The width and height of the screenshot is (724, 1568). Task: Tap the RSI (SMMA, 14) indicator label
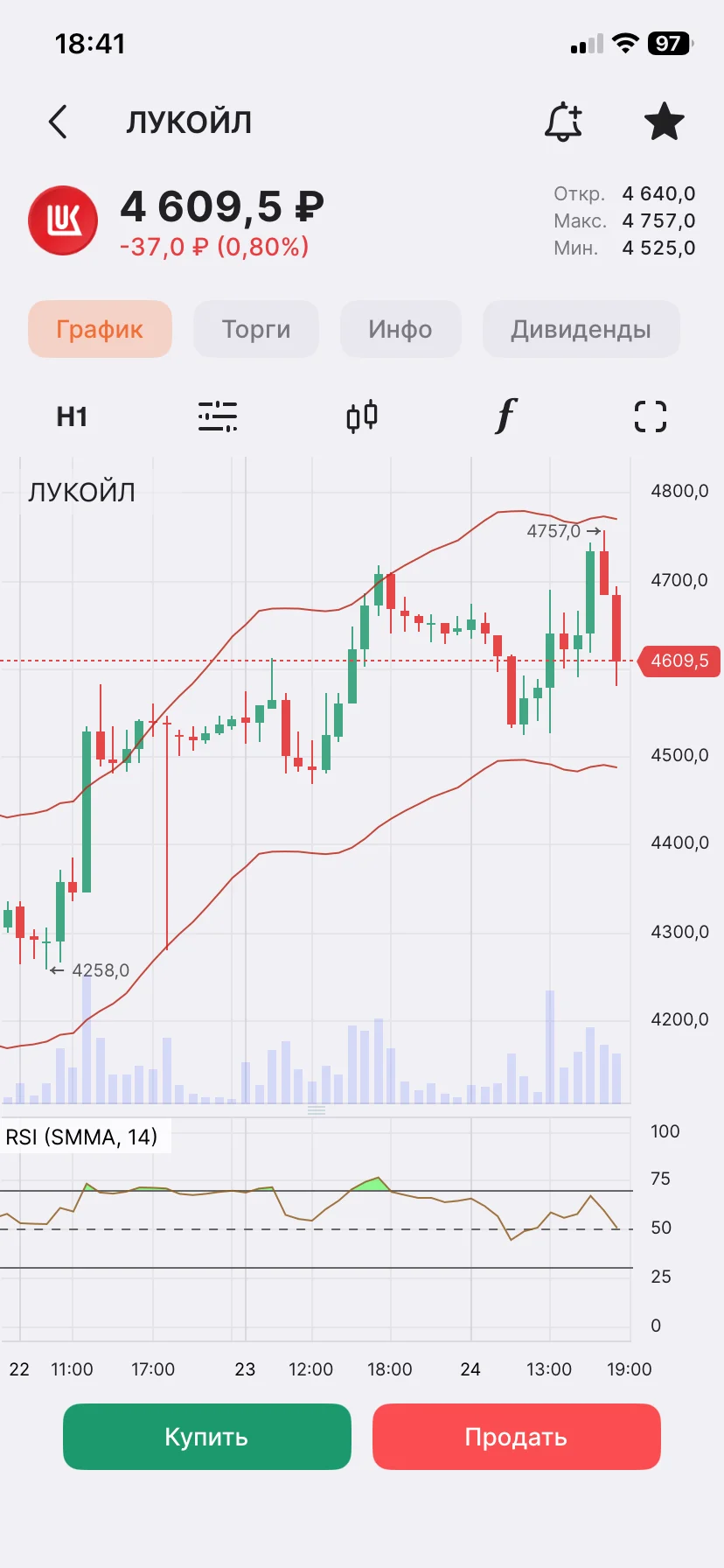pyautogui.click(x=81, y=1137)
